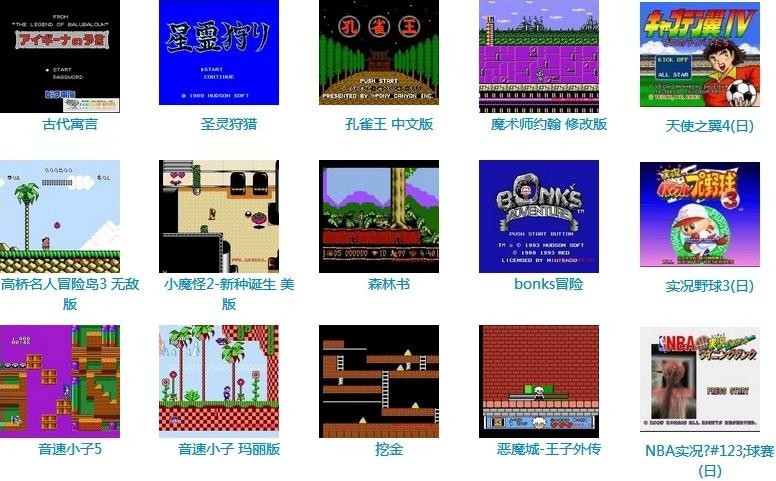
Task: Tap the 音速小子 玛丽版 tile
Action: point(219,381)
